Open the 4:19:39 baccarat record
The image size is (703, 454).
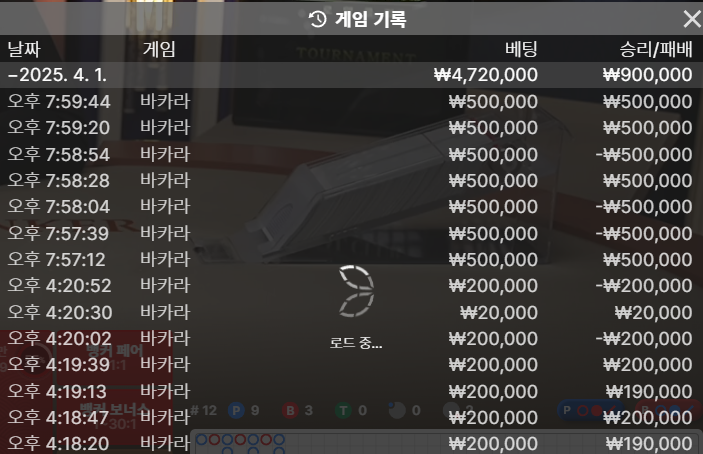(351, 364)
